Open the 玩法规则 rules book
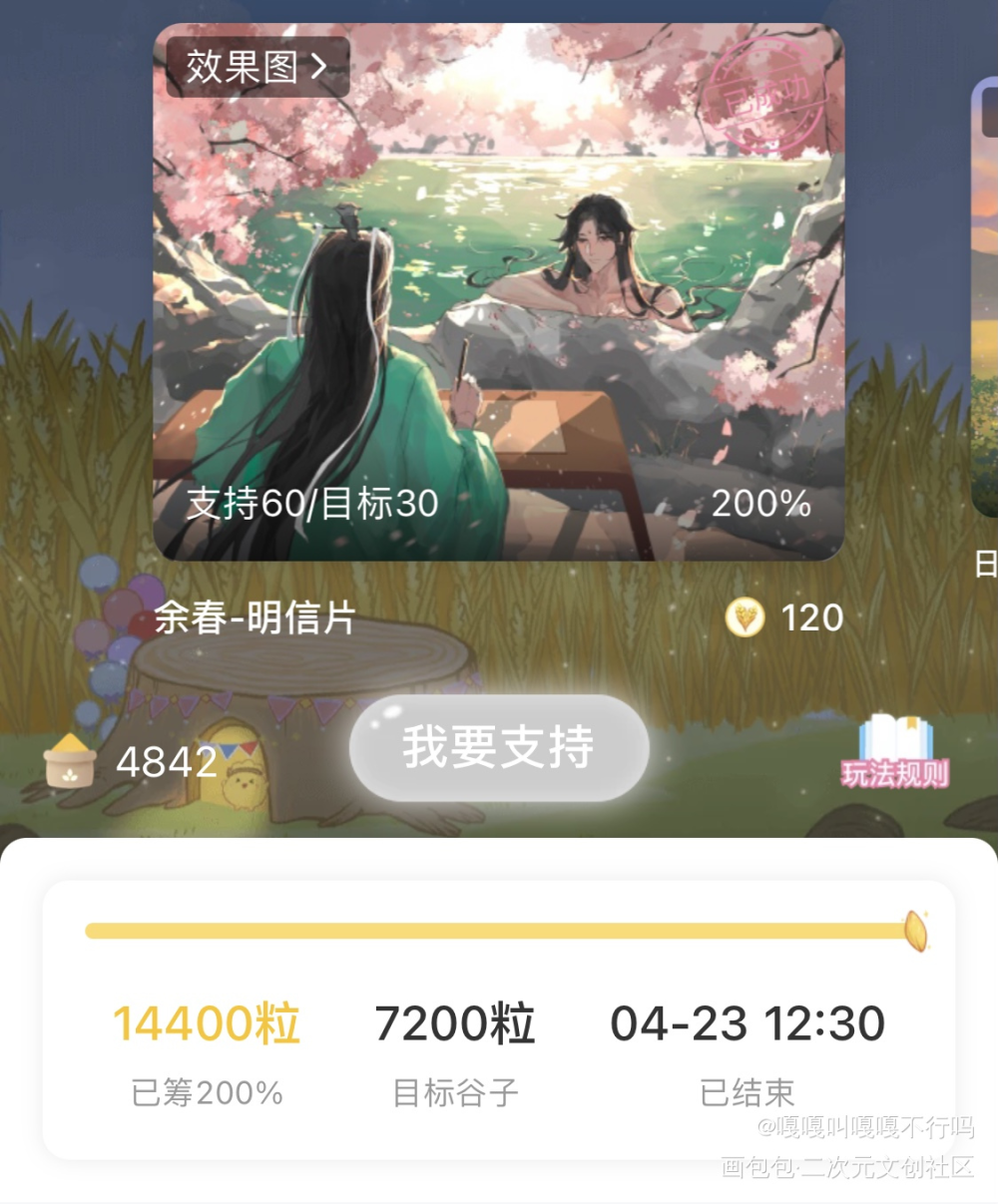 [x=895, y=753]
